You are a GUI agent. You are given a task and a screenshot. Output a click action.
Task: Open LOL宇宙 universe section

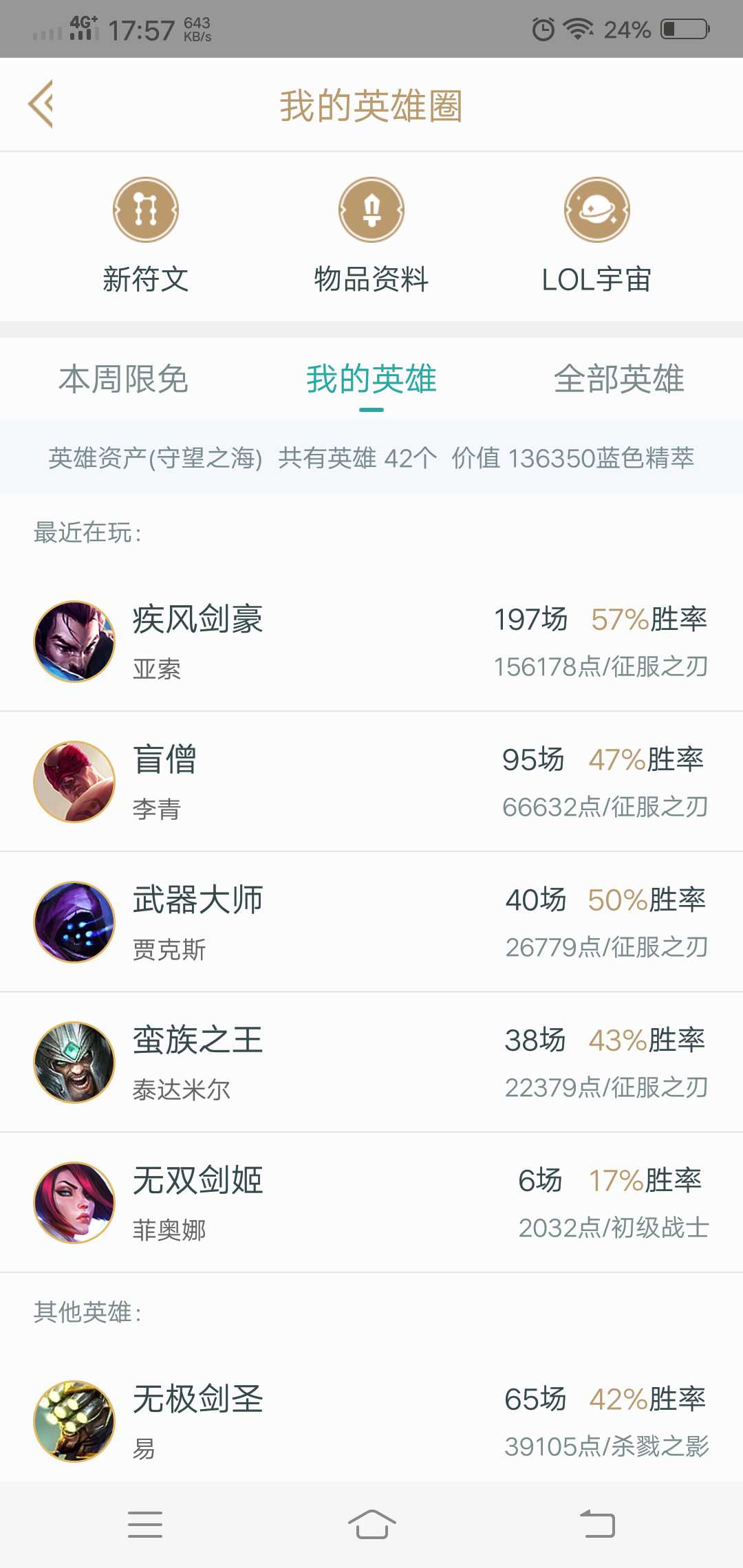coord(596,236)
